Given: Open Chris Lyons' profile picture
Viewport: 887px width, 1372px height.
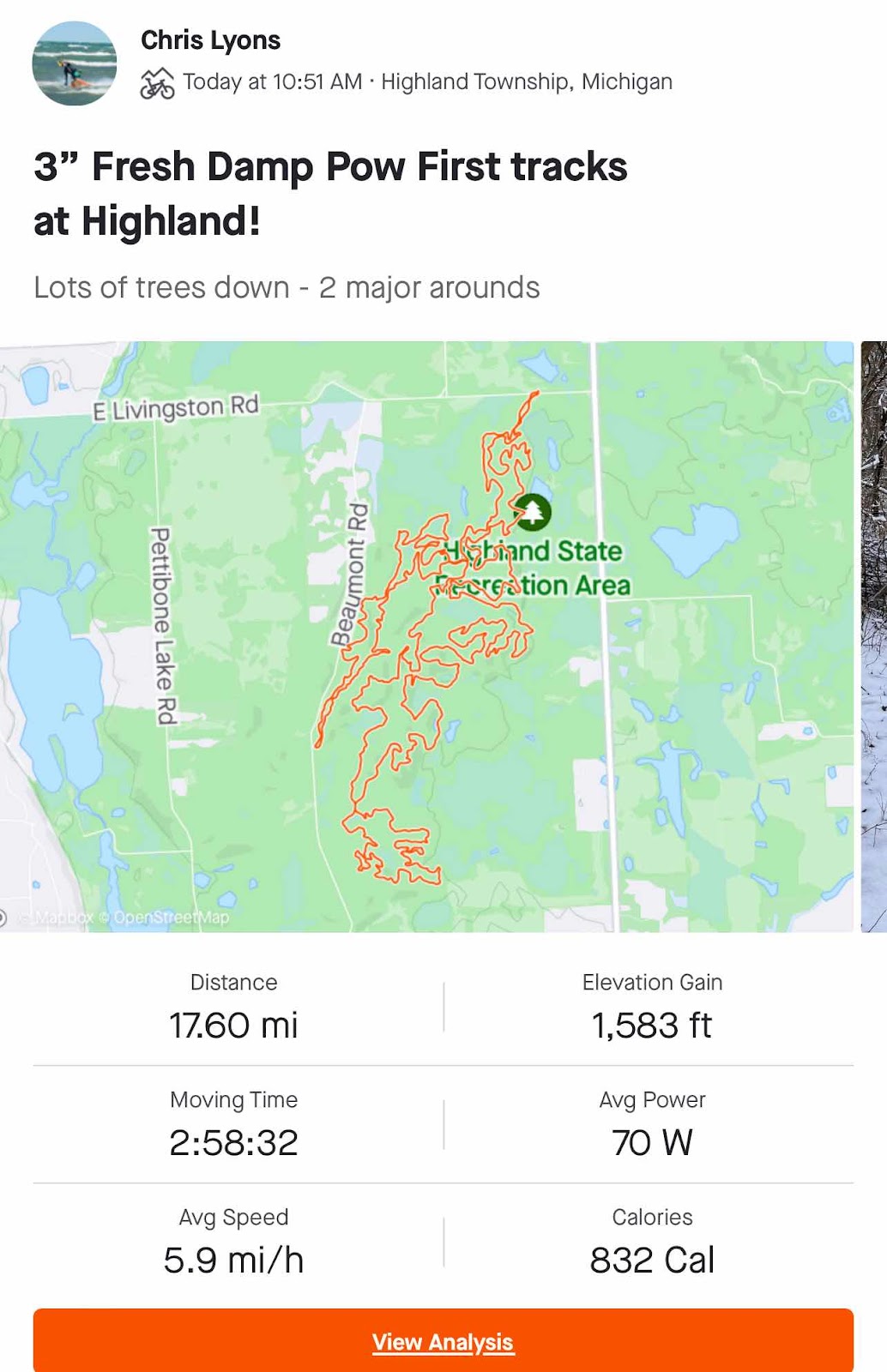Looking at the screenshot, I should pos(74,63).
